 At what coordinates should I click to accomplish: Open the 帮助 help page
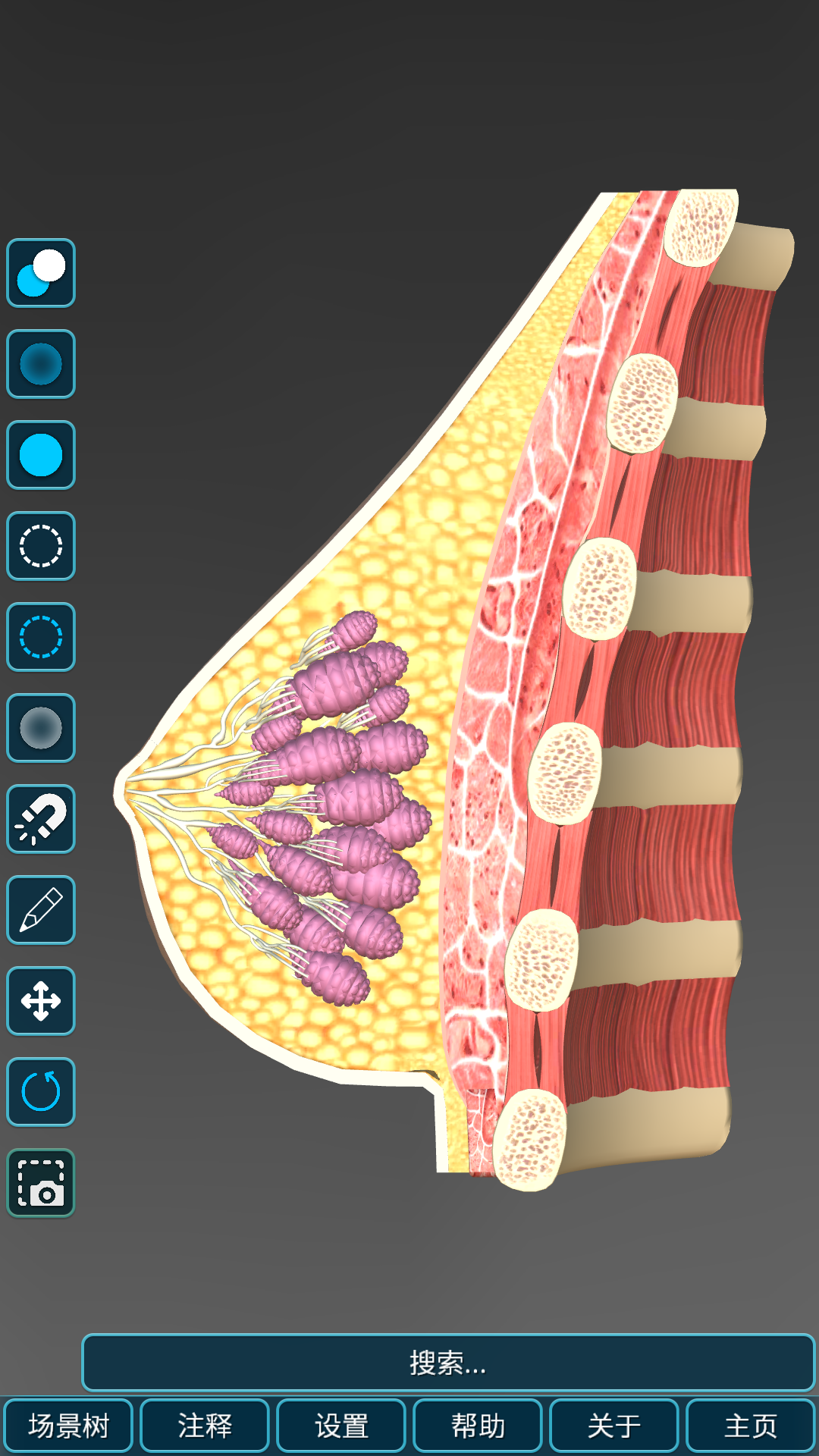coord(478,1426)
